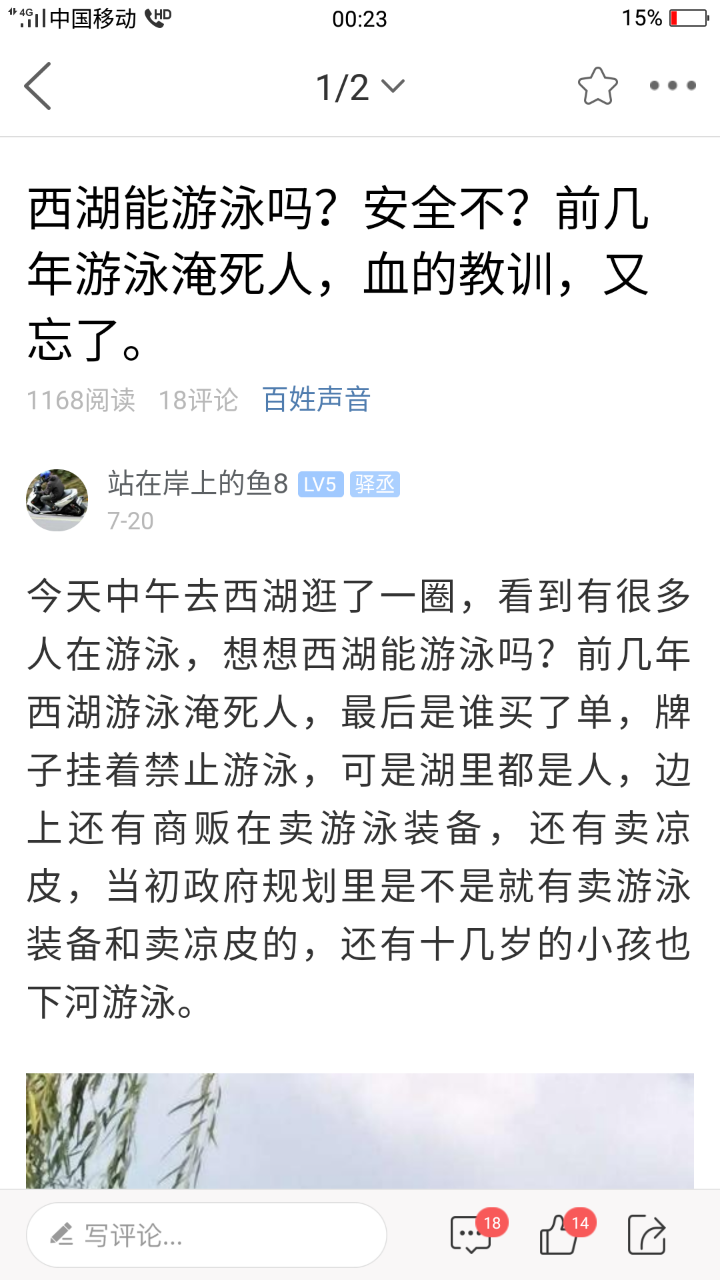The width and height of the screenshot is (720, 1280).
Task: Expand the 1/2 page dropdown
Action: 360,88
